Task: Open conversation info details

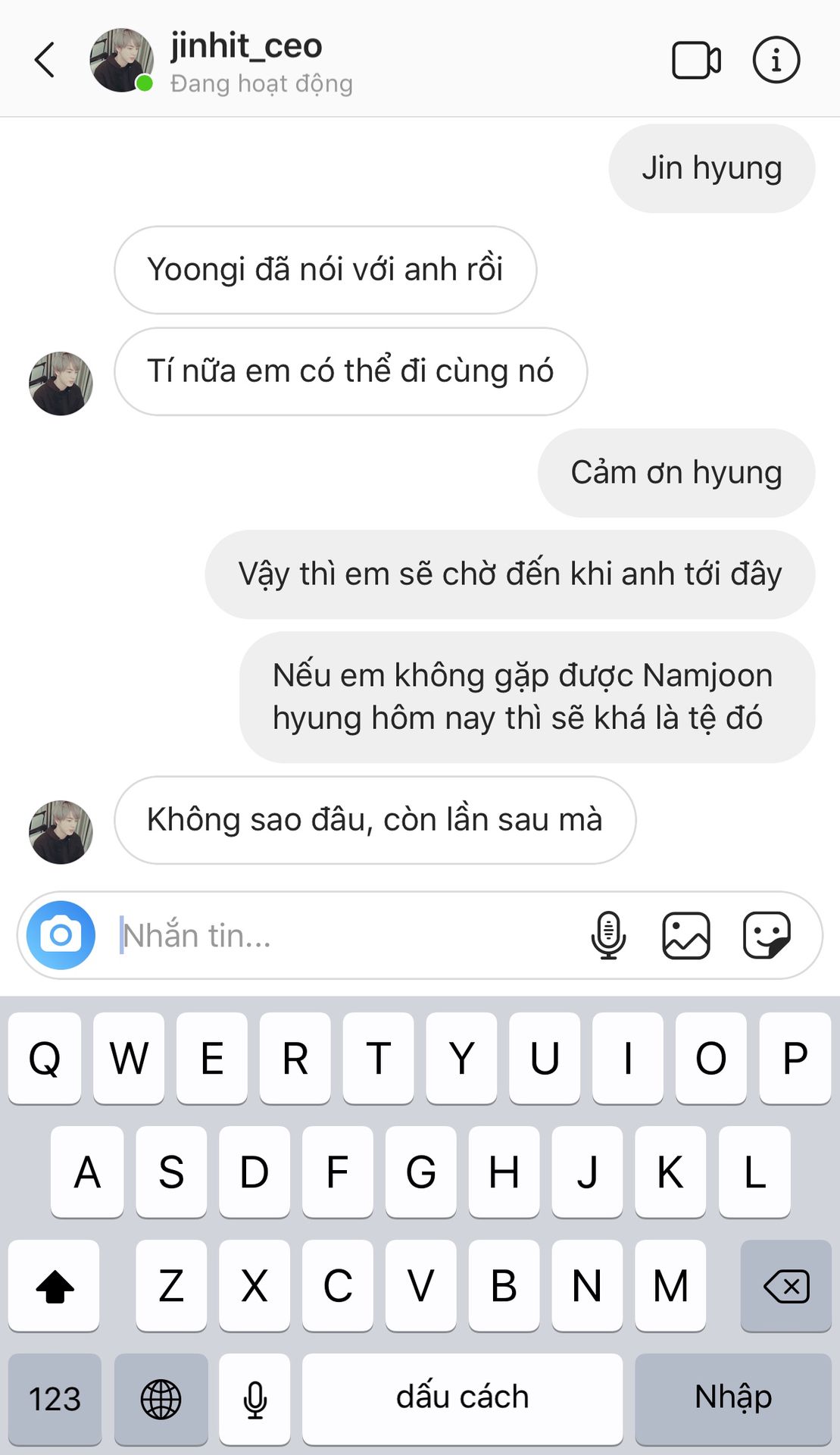Action: (776, 60)
